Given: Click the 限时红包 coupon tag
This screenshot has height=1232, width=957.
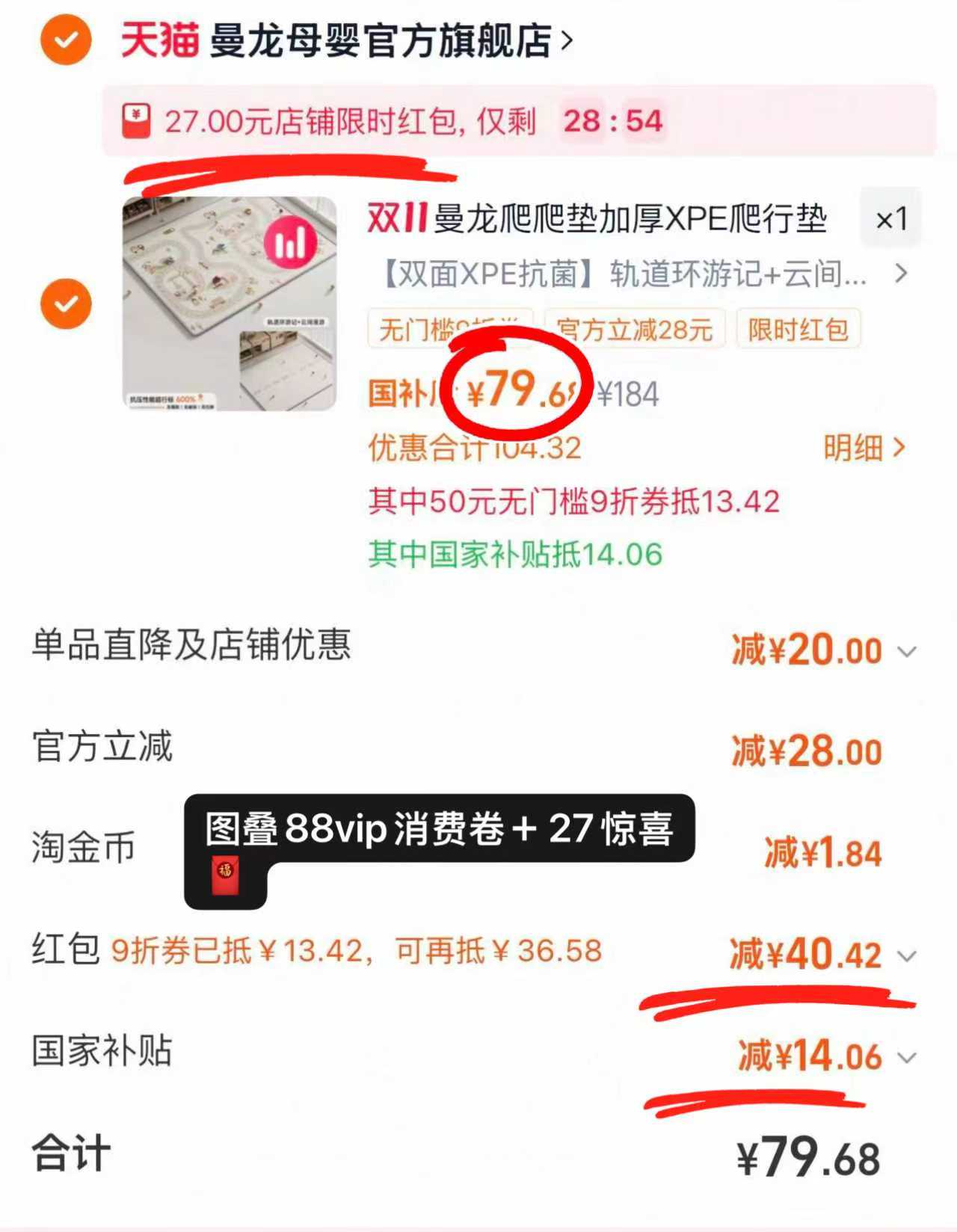Looking at the screenshot, I should (x=795, y=330).
